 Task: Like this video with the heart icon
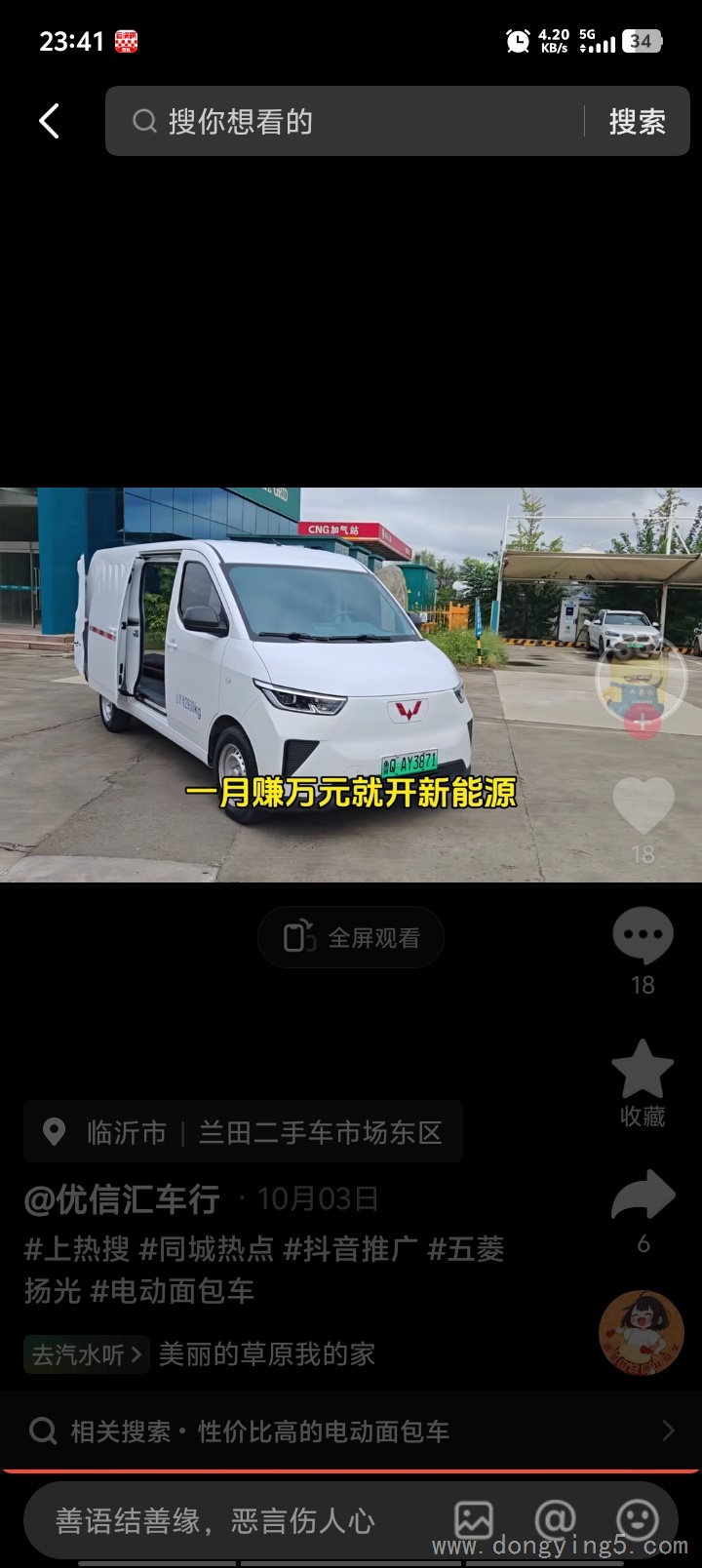coord(643,806)
